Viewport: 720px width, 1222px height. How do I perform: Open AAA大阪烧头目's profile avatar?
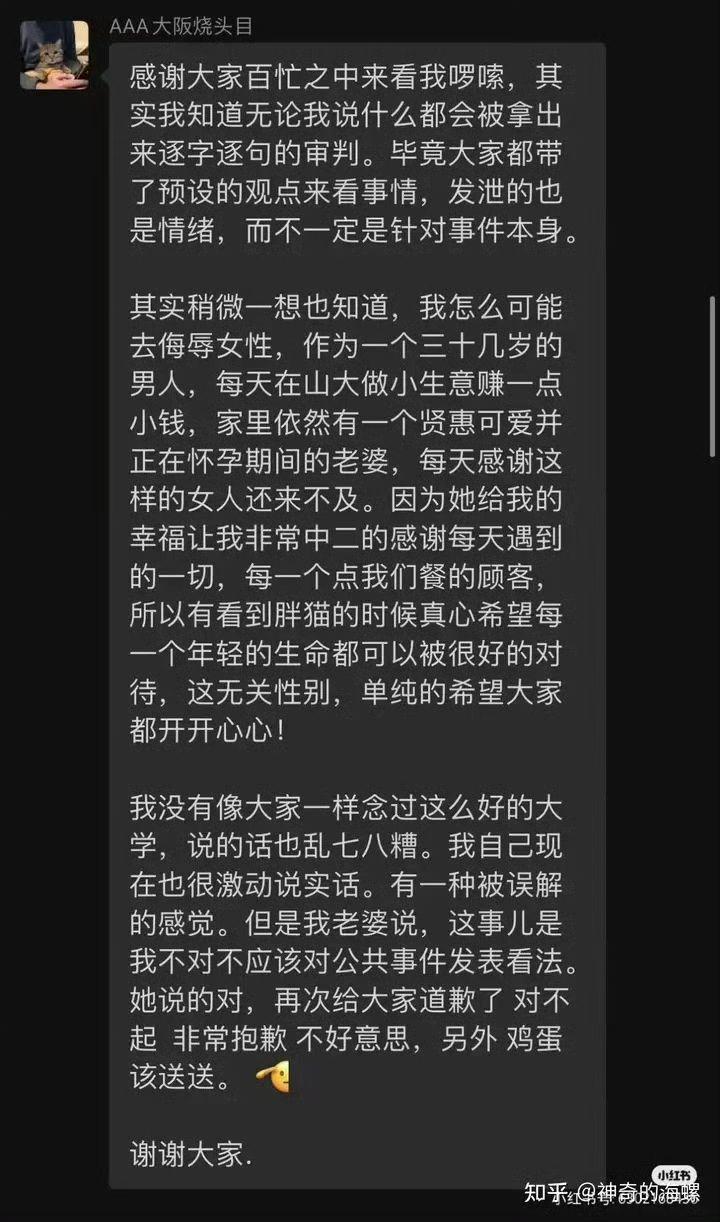(55, 54)
